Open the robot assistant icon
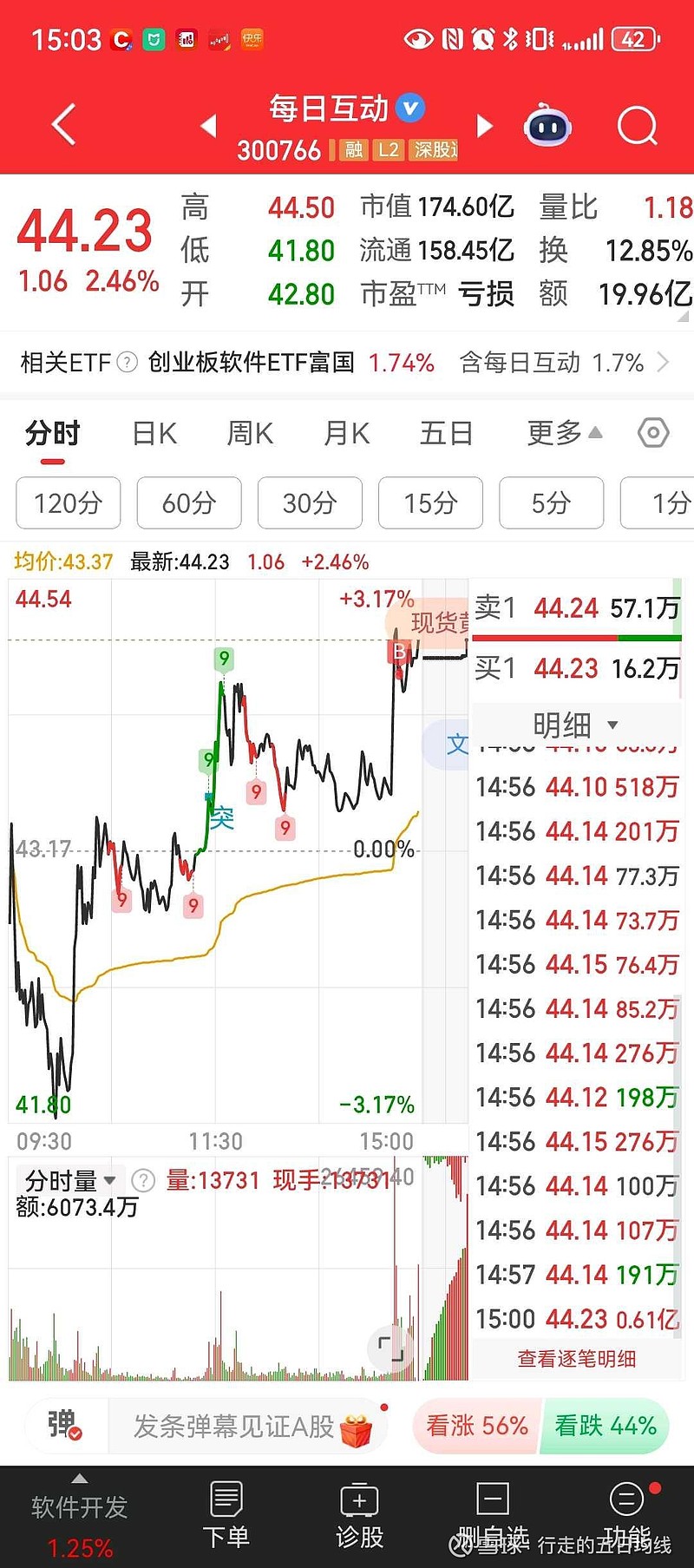Image resolution: width=694 pixels, height=1568 pixels. pos(547,127)
